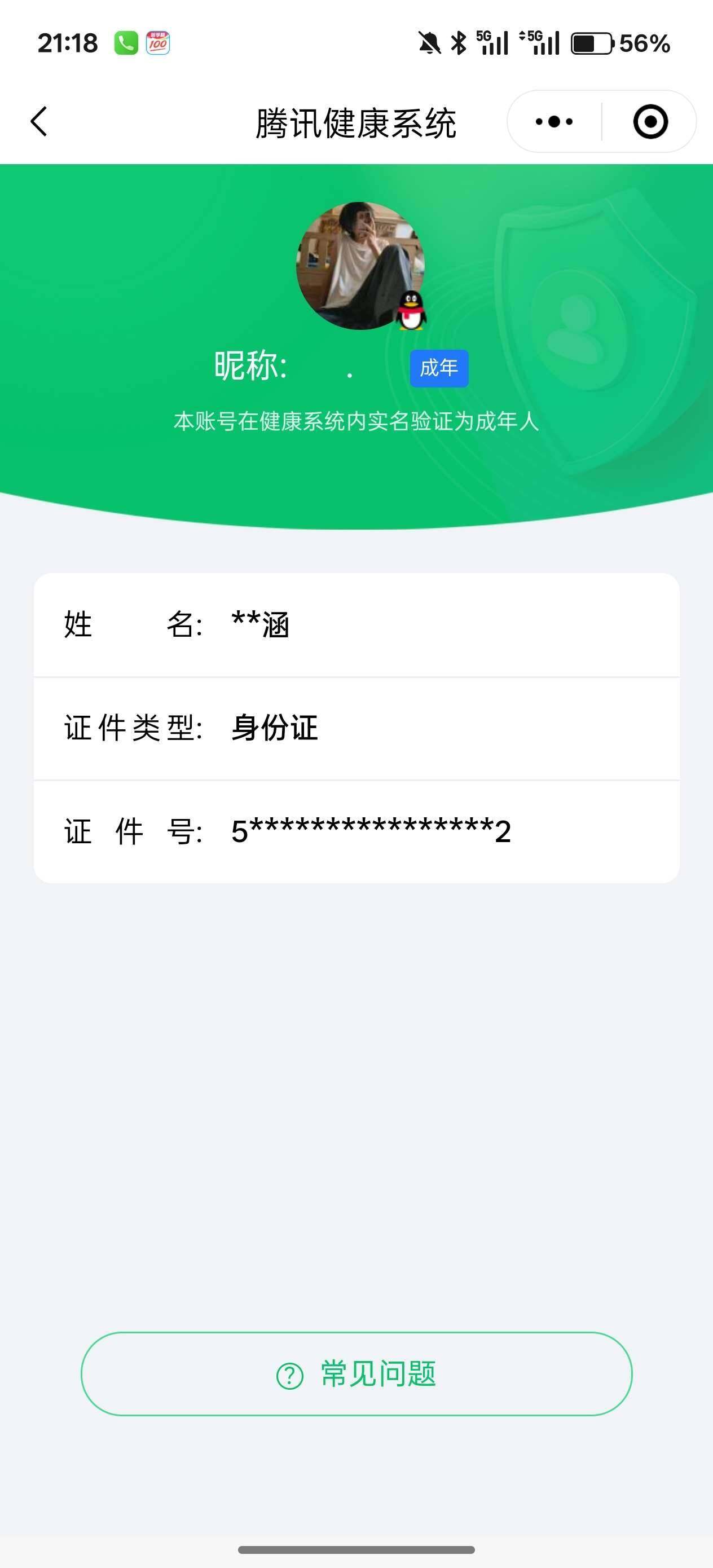The width and height of the screenshot is (713, 1568).
Task: Click the circular close/minimize capsule icon
Action: tap(650, 122)
